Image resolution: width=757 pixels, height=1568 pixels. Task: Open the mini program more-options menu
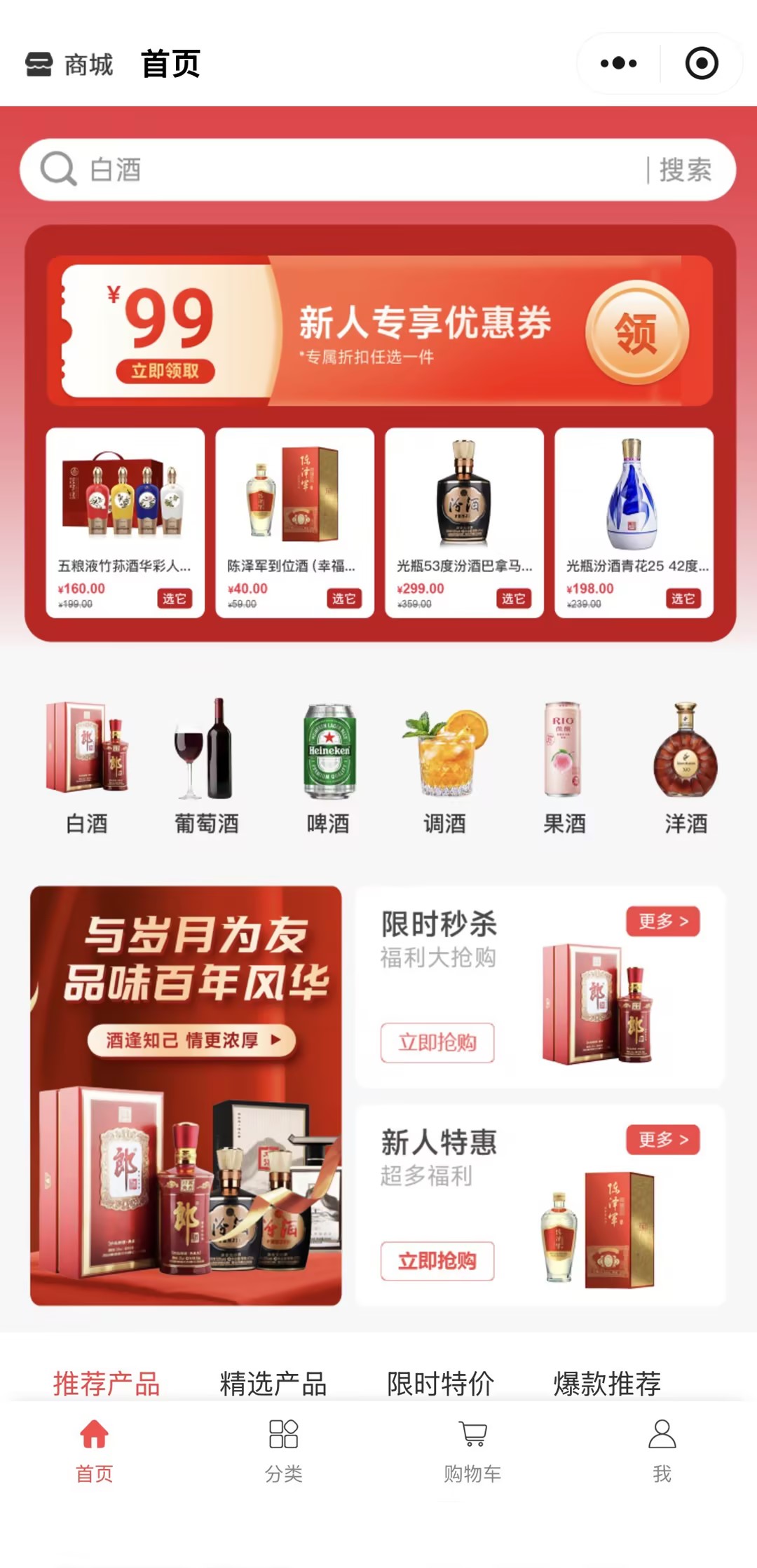(x=618, y=64)
